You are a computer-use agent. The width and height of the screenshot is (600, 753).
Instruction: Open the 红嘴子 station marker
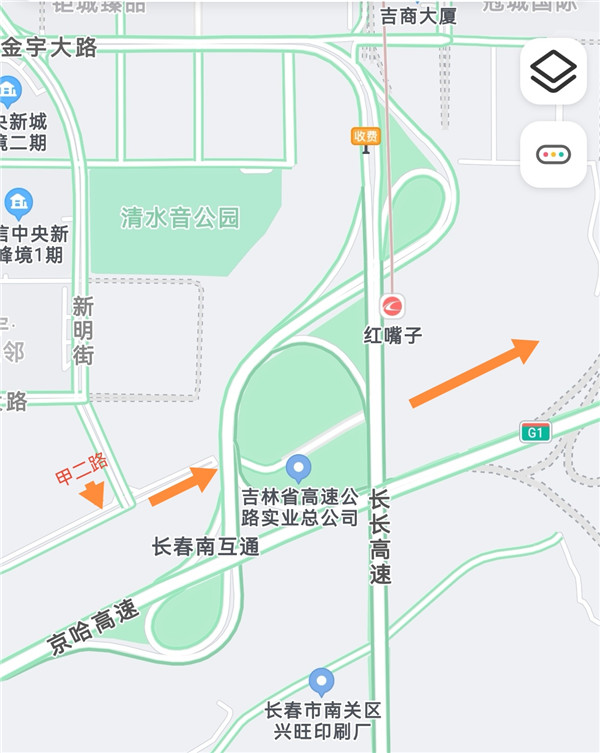(393, 306)
